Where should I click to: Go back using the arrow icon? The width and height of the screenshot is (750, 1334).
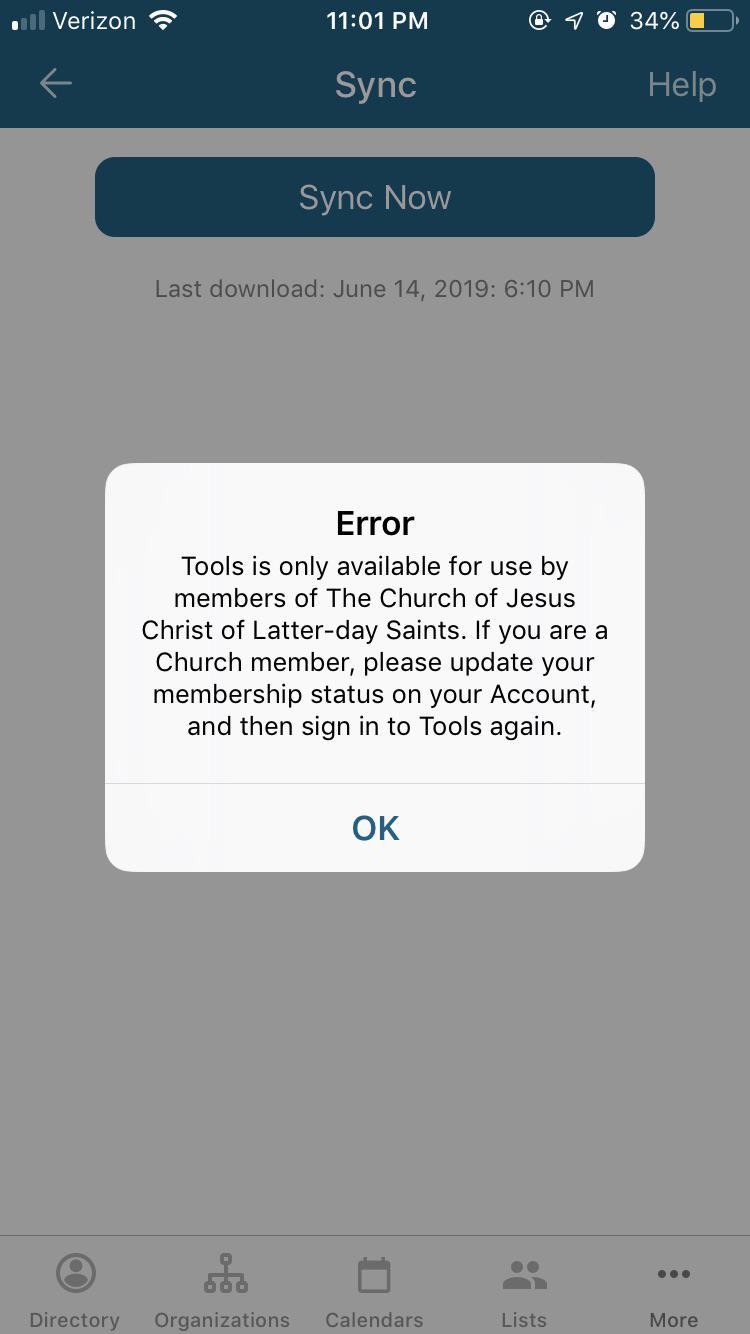pyautogui.click(x=56, y=85)
